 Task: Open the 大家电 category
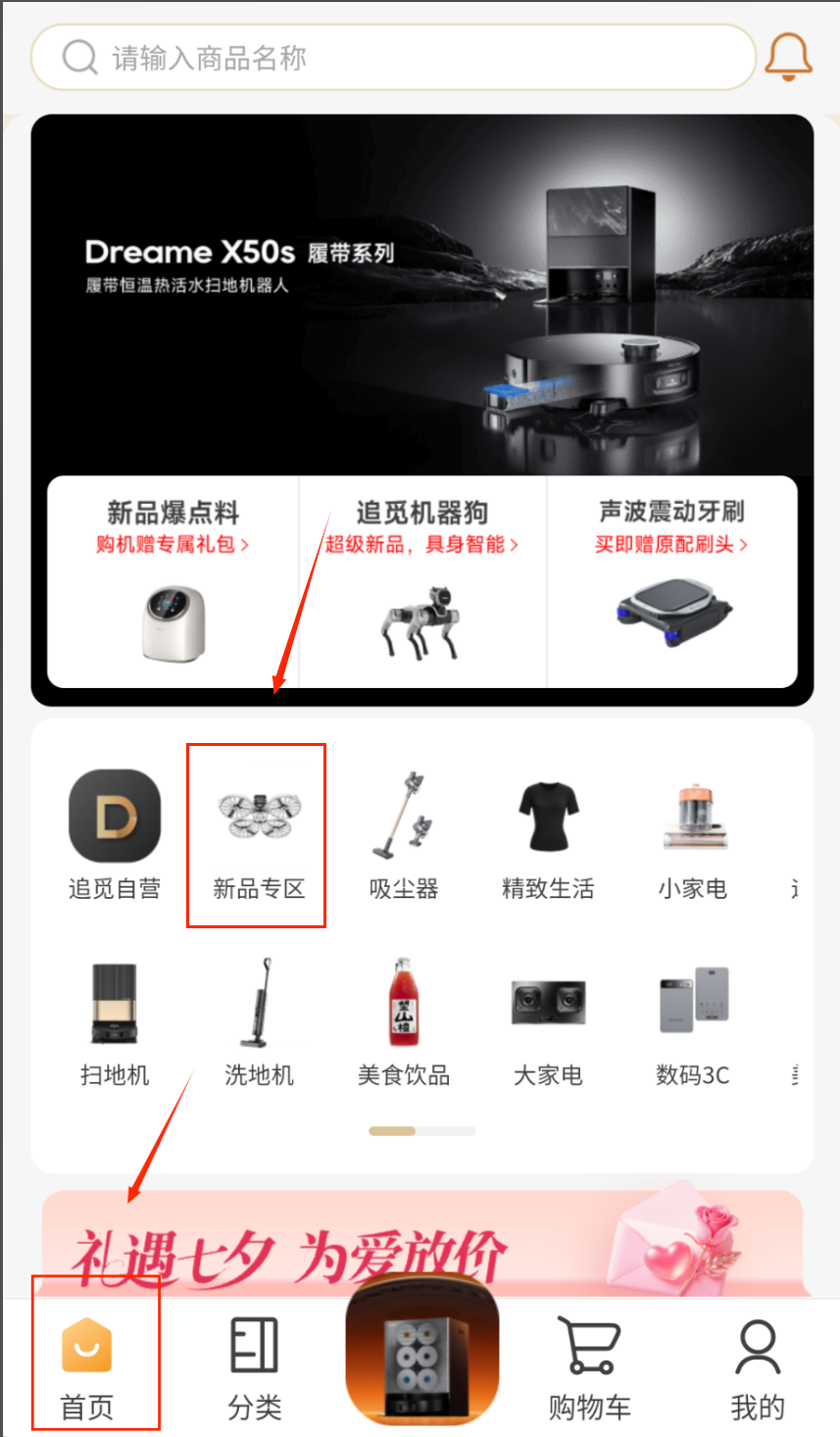pos(548,1021)
